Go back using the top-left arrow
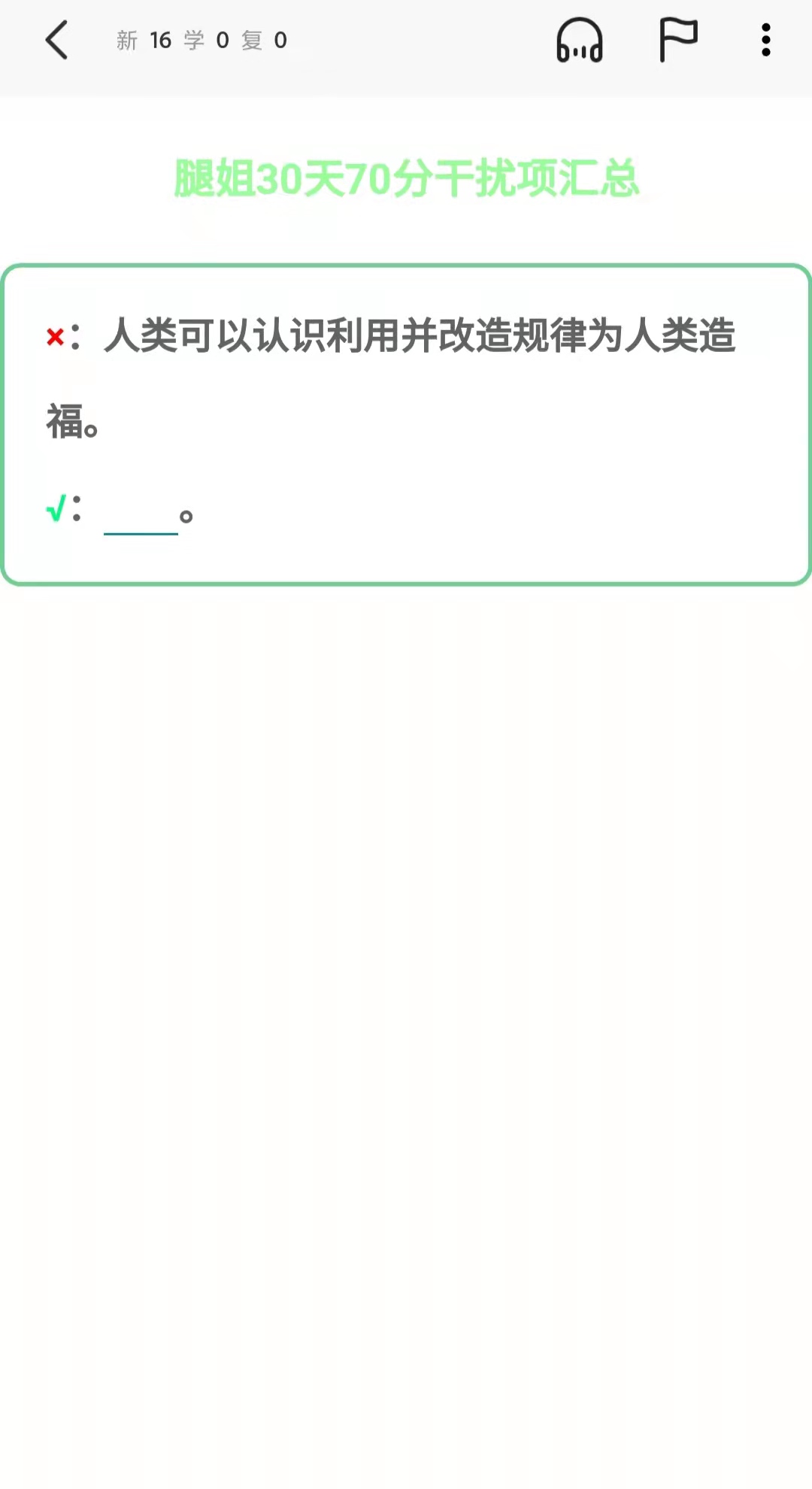Viewport: 812px width, 1489px height. click(x=57, y=40)
